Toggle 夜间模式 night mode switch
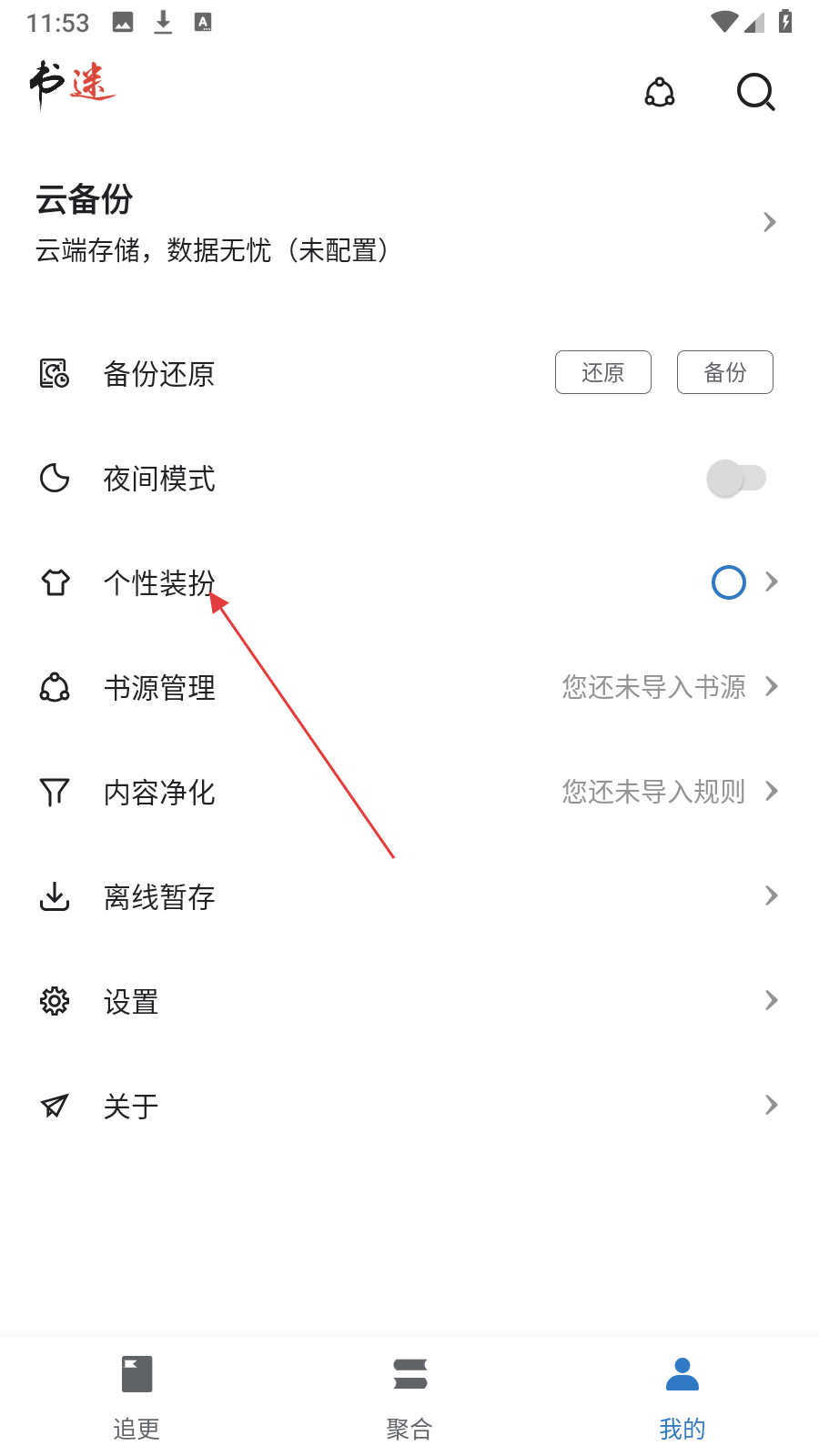 click(736, 478)
